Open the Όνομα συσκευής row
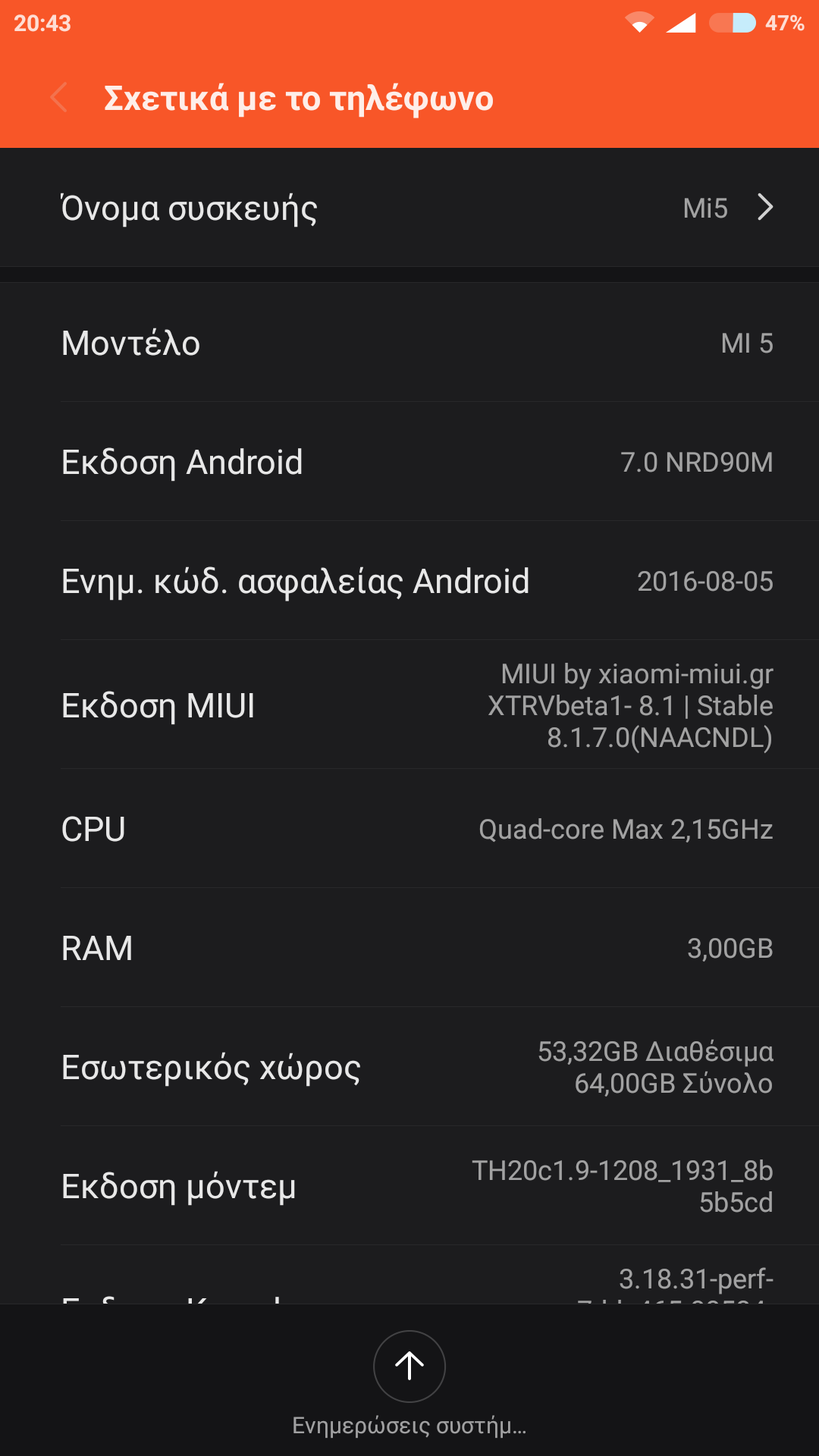 pyautogui.click(x=409, y=208)
